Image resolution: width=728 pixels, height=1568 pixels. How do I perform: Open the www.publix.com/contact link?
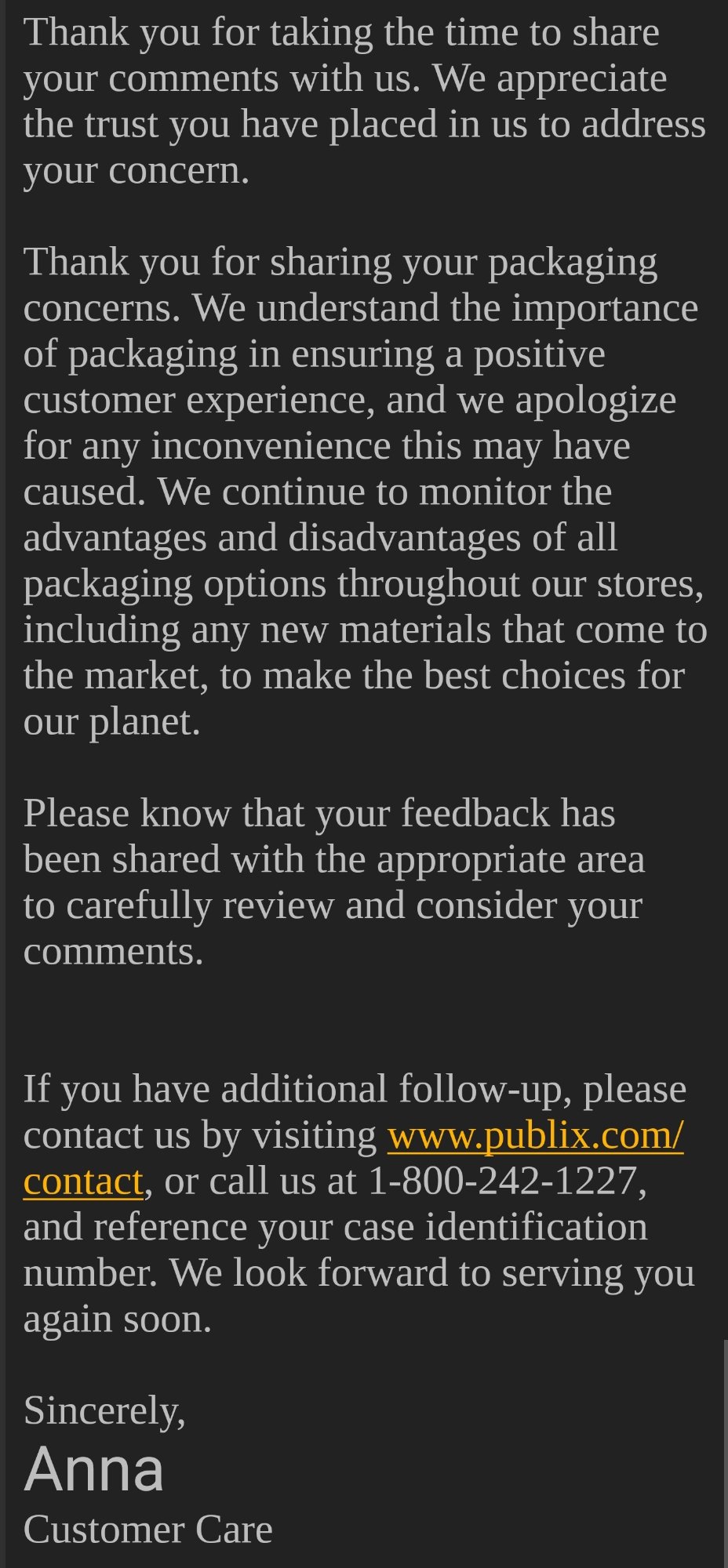click(535, 1136)
